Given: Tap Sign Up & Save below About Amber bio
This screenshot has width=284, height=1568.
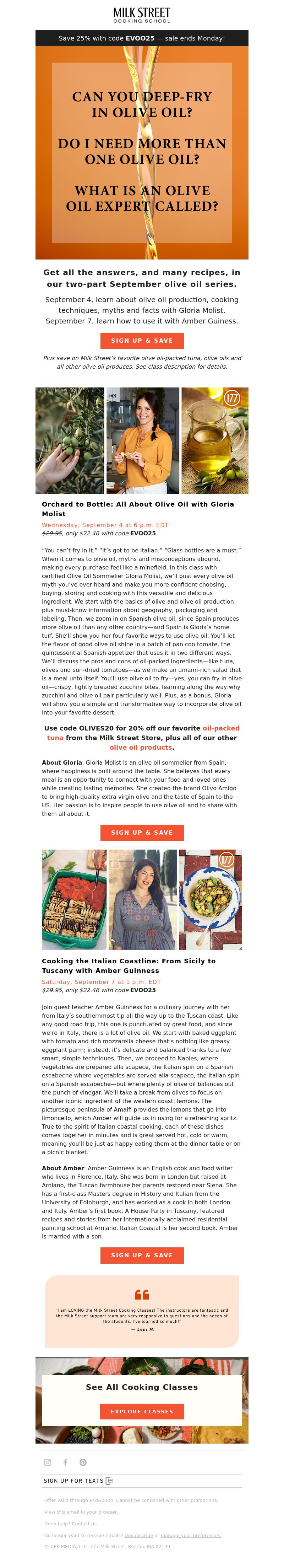Looking at the screenshot, I should click(x=142, y=1254).
